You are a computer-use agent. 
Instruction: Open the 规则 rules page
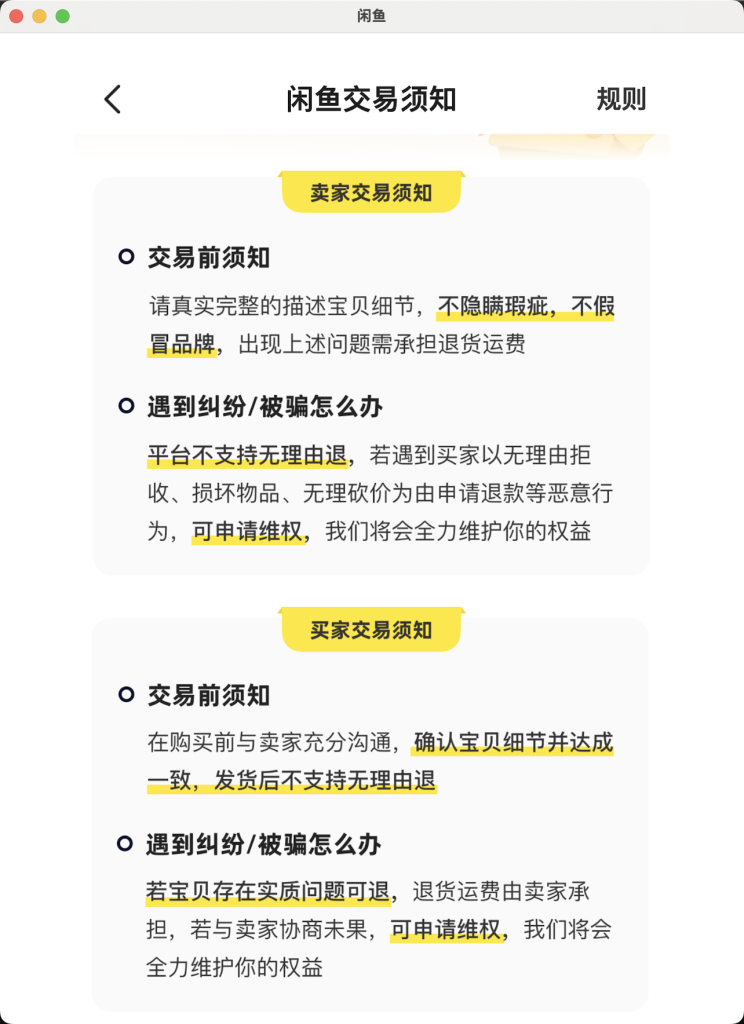pos(621,99)
